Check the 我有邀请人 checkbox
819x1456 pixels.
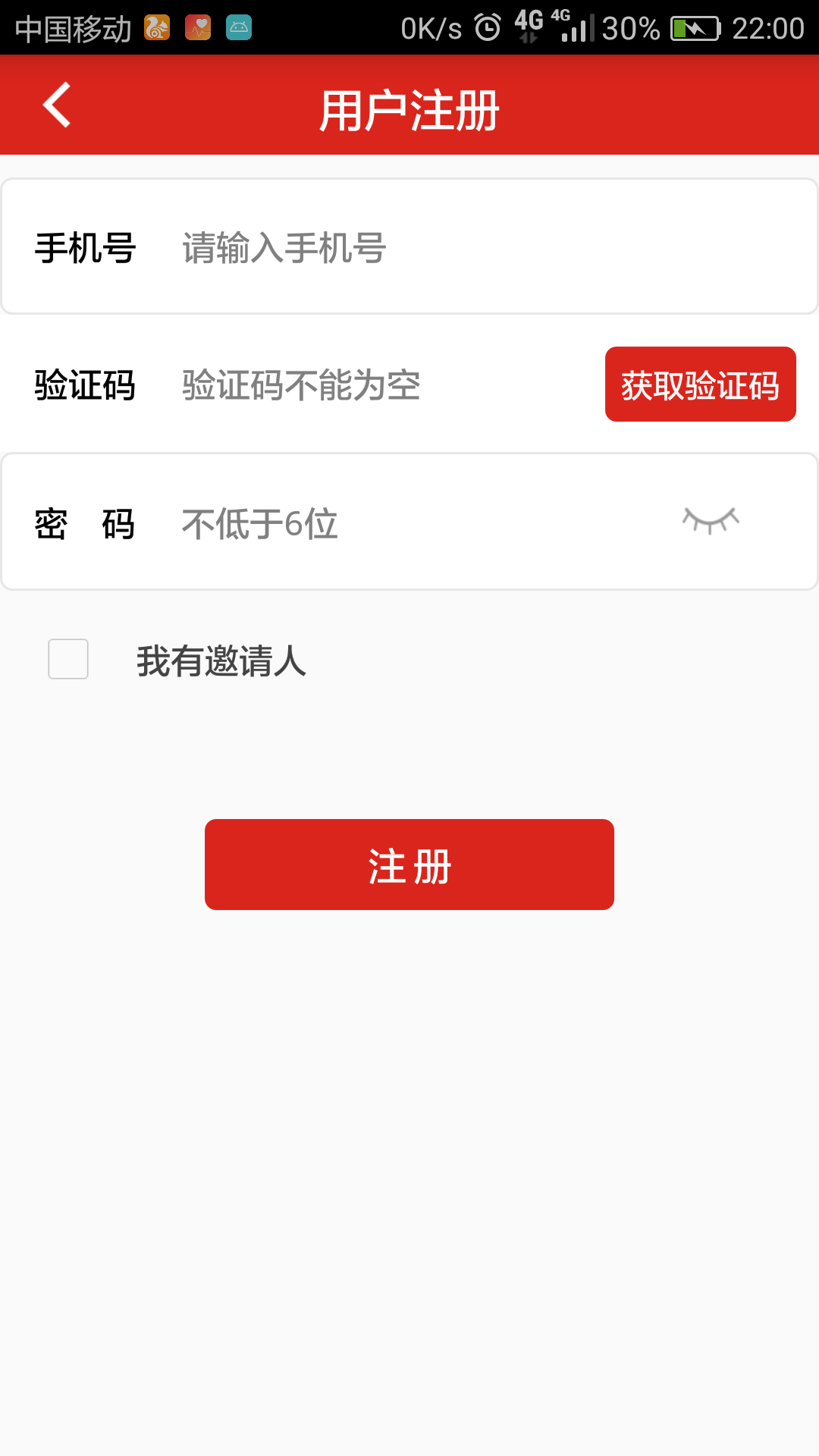click(68, 659)
